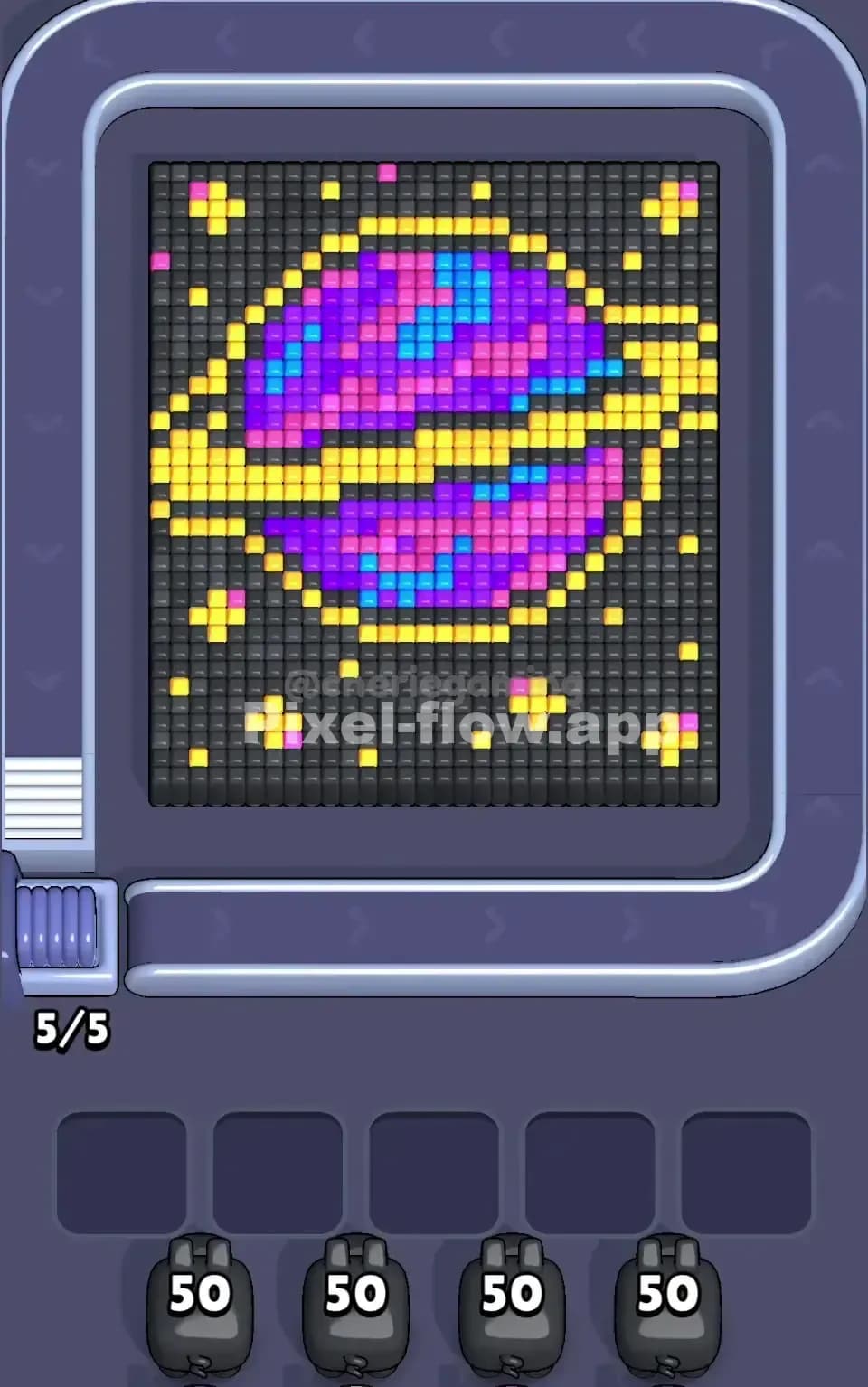868x1387 pixels.
Task: Select the second empty slot tray
Action: 277,1171
